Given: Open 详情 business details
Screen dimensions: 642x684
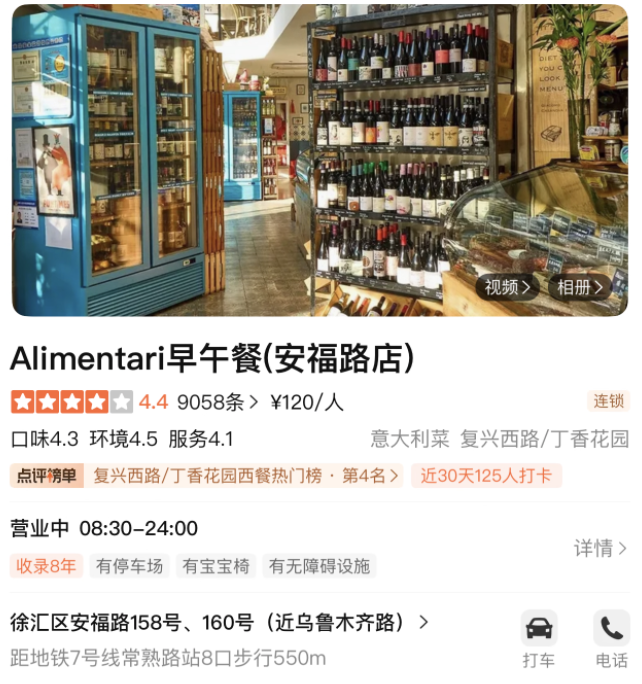Looking at the screenshot, I should (x=600, y=548).
